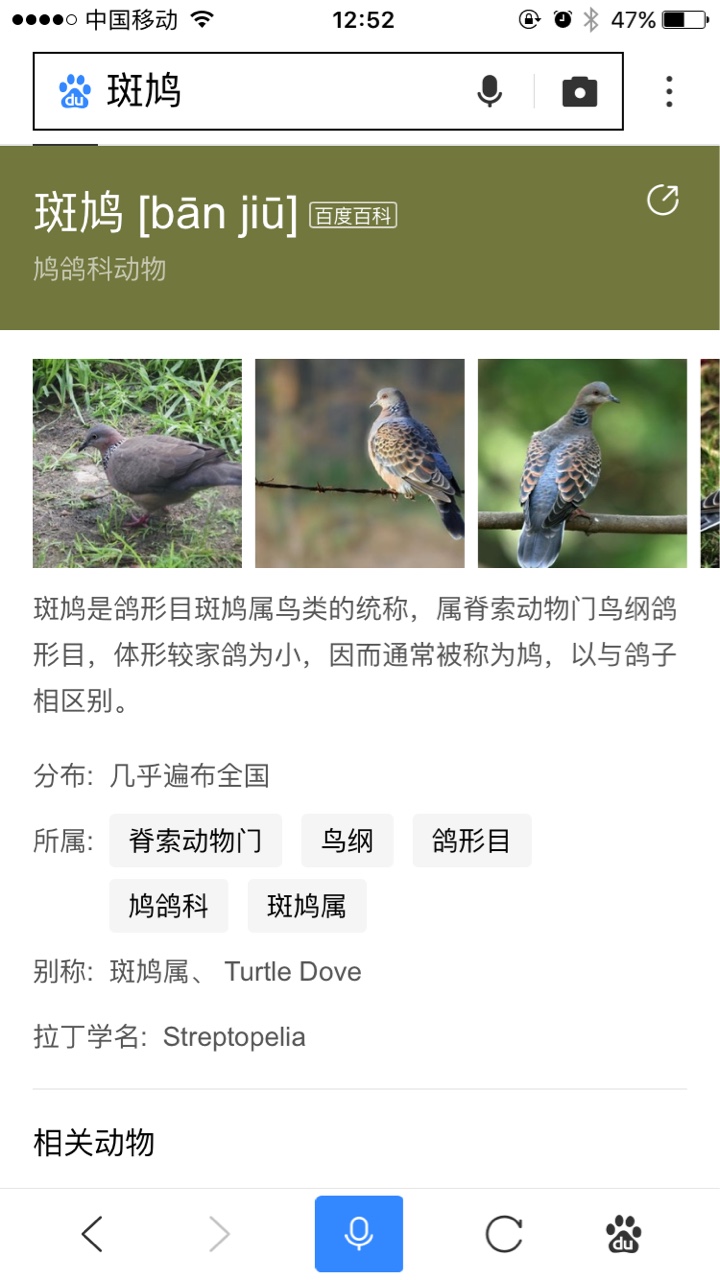Select the 鸟纲 chip
This screenshot has height=1280, width=720.
coord(347,840)
